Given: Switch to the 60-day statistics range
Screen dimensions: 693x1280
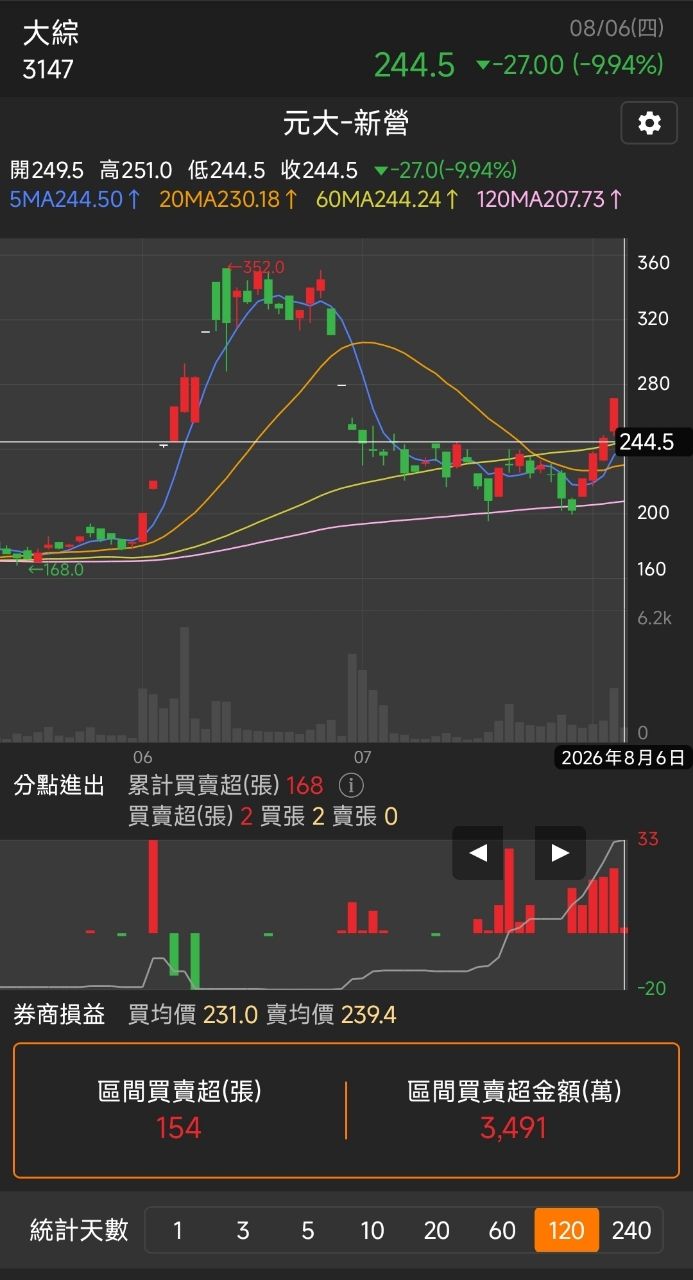Looking at the screenshot, I should [502, 1230].
